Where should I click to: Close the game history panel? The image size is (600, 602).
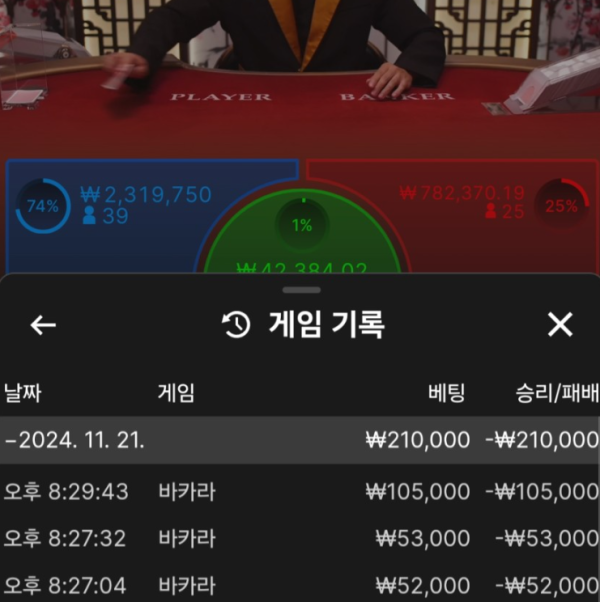coord(560,325)
